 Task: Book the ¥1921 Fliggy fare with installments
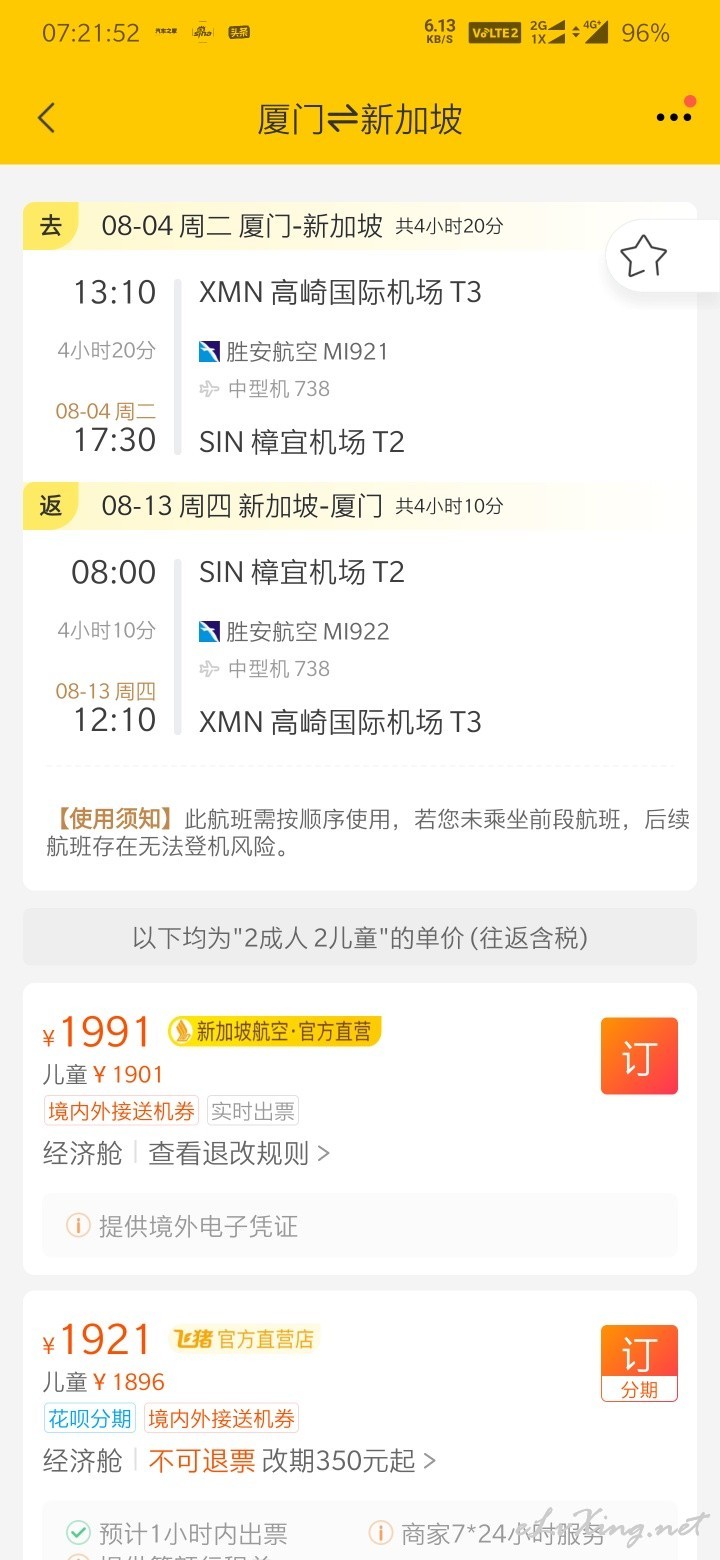(639, 1363)
